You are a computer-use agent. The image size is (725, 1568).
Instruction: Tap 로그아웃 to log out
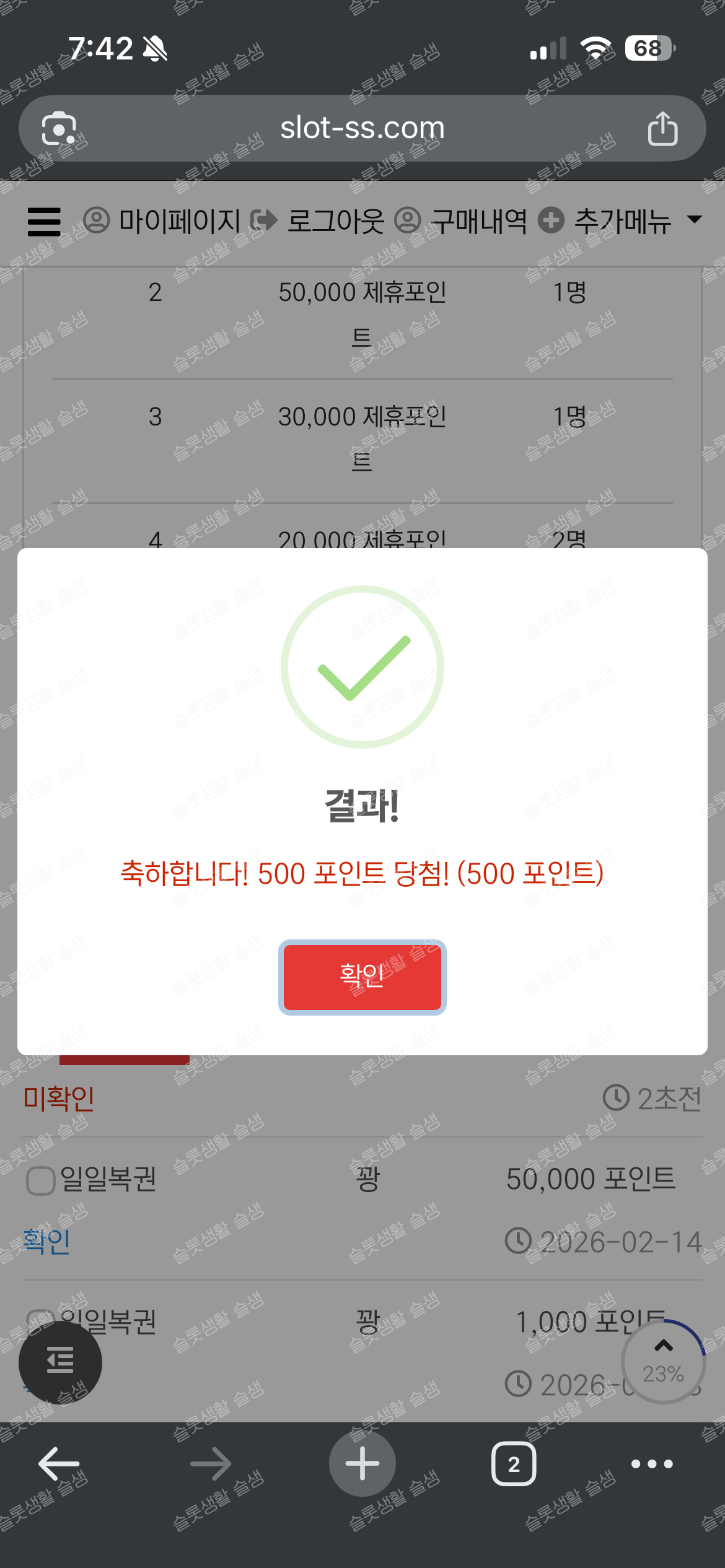[319, 221]
